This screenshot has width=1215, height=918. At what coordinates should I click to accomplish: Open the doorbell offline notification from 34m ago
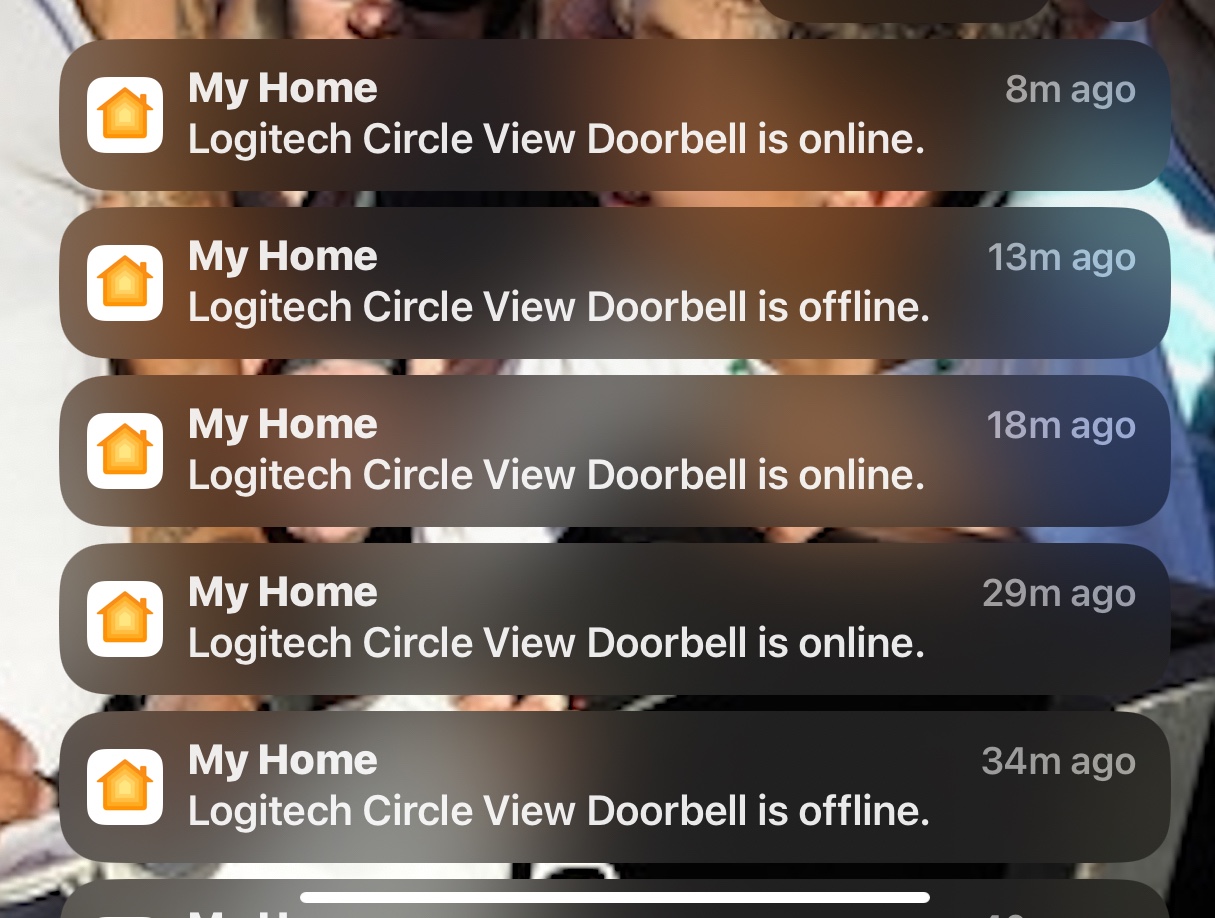[x=614, y=787]
